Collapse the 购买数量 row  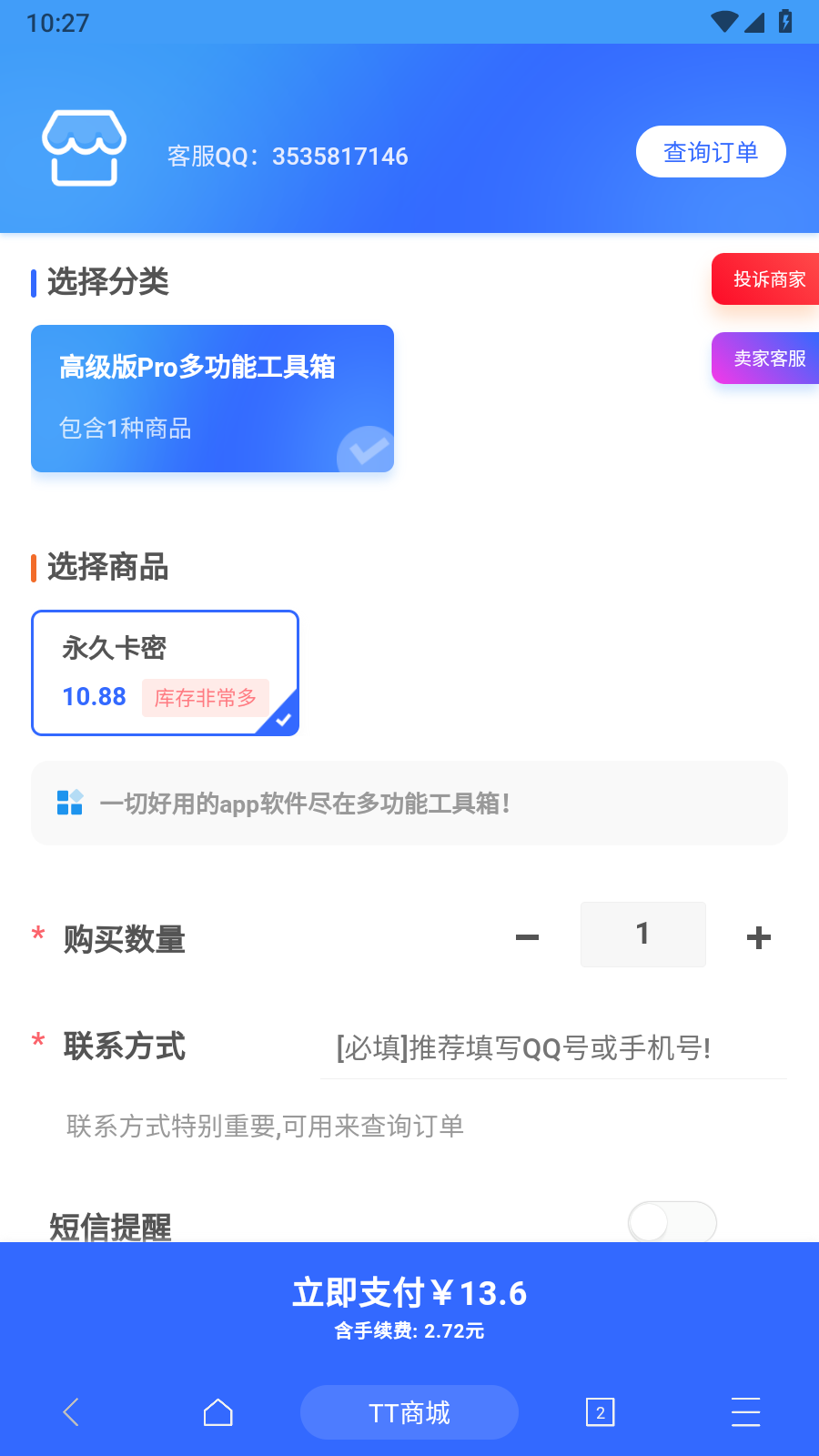124,941
